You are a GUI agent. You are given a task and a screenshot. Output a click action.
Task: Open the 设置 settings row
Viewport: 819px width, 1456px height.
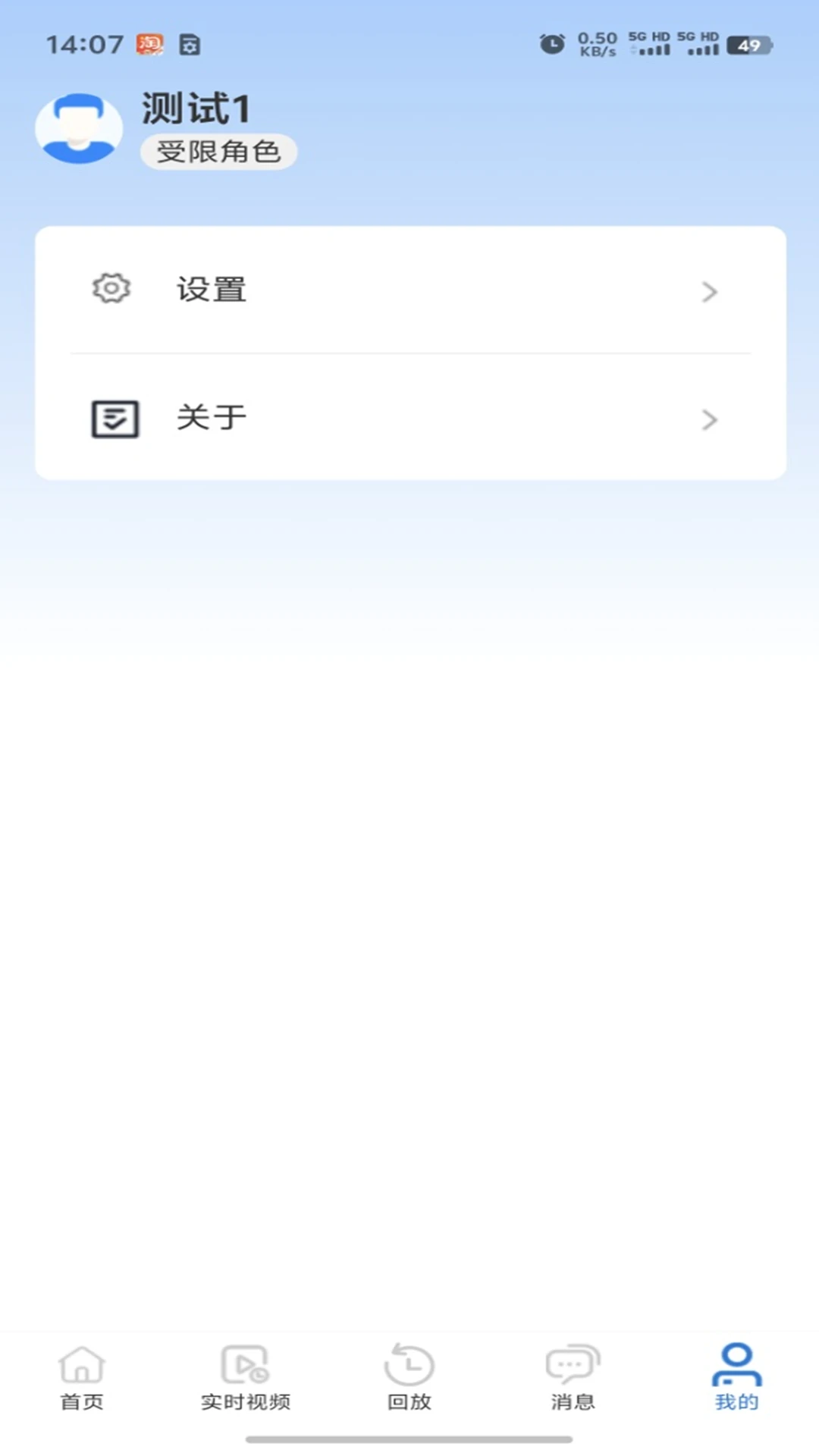(410, 290)
